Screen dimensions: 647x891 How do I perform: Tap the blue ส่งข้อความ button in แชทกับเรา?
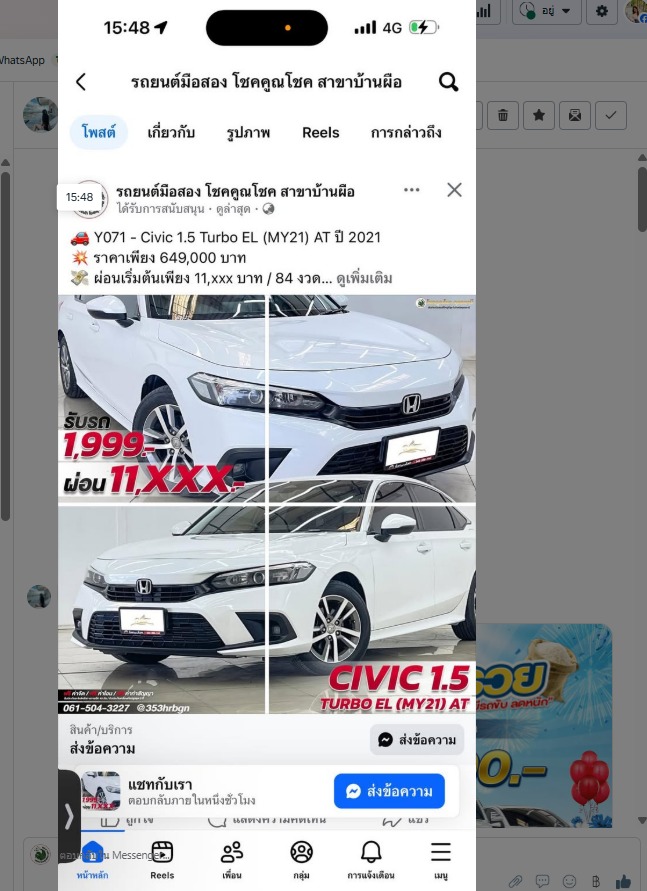pyautogui.click(x=389, y=791)
